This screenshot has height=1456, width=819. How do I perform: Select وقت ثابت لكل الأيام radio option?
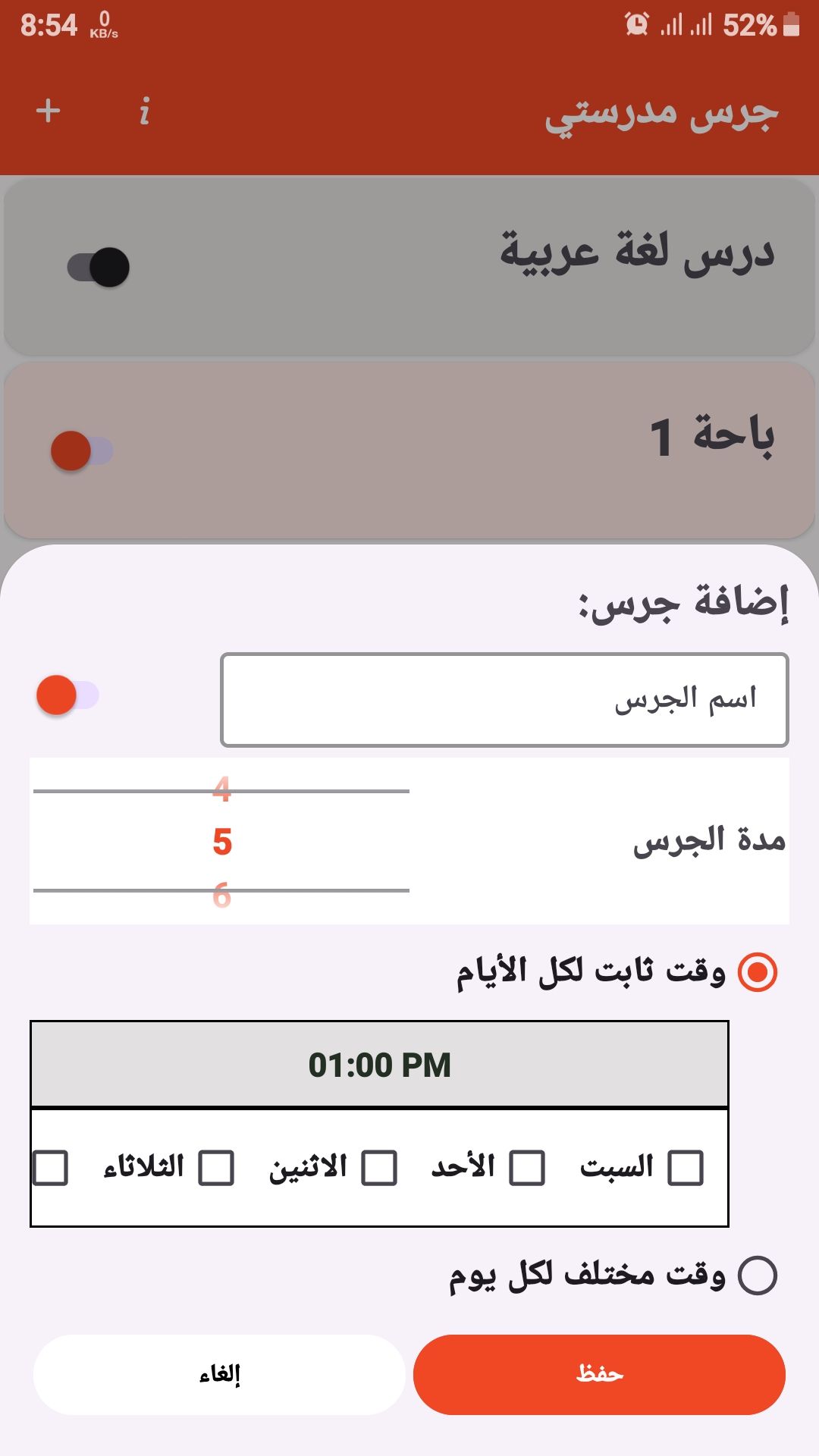click(758, 972)
